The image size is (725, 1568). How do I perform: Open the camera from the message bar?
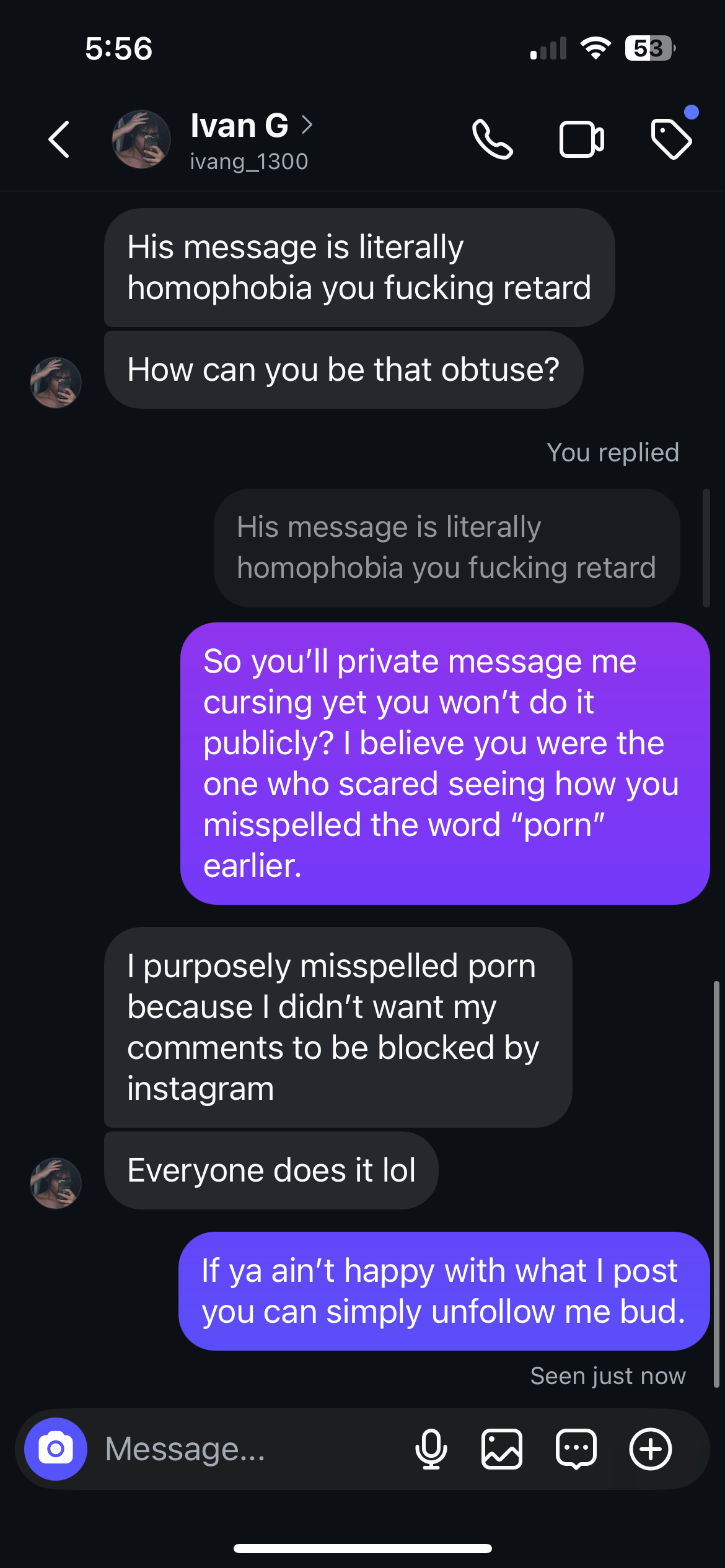[x=56, y=1449]
